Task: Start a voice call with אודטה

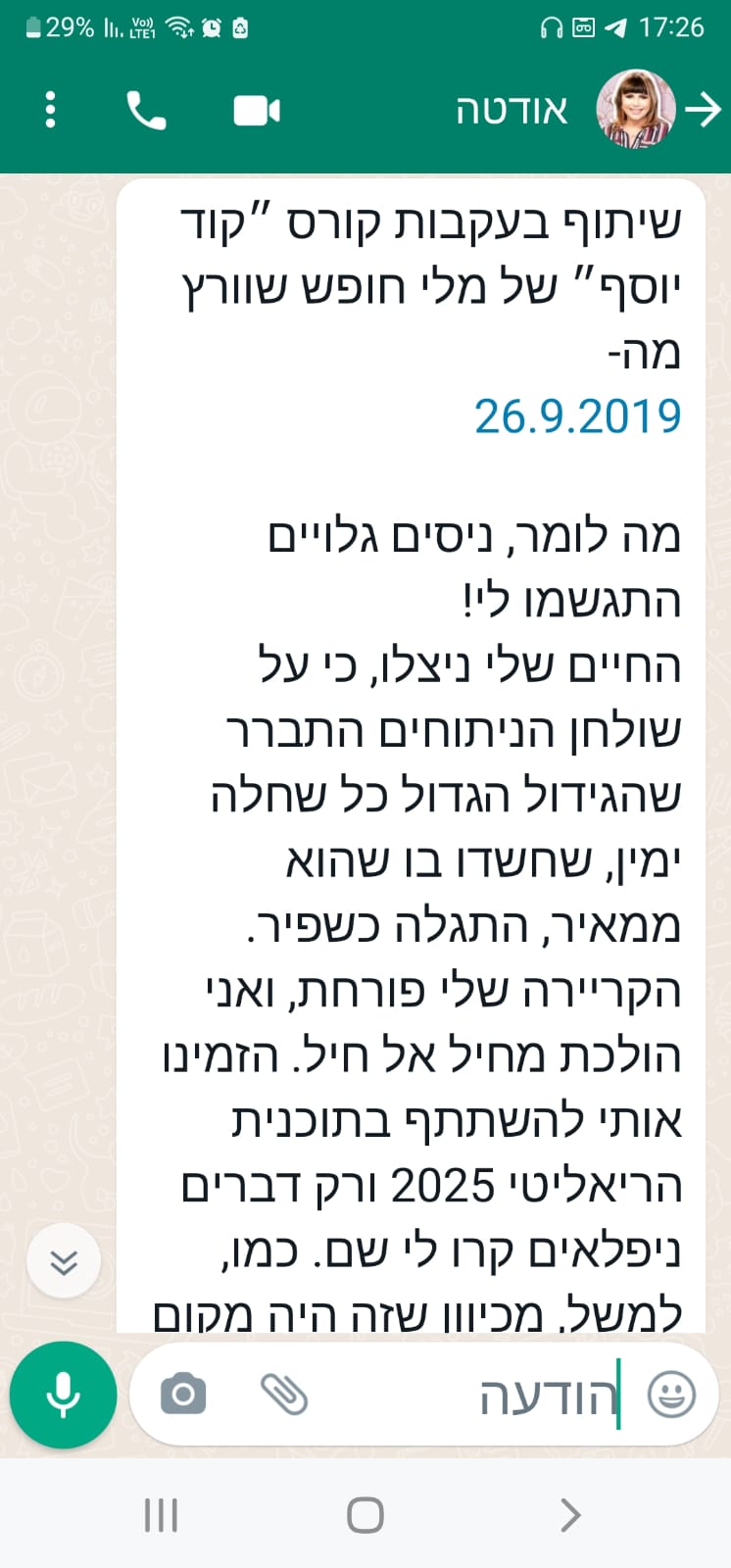Action: (x=146, y=111)
